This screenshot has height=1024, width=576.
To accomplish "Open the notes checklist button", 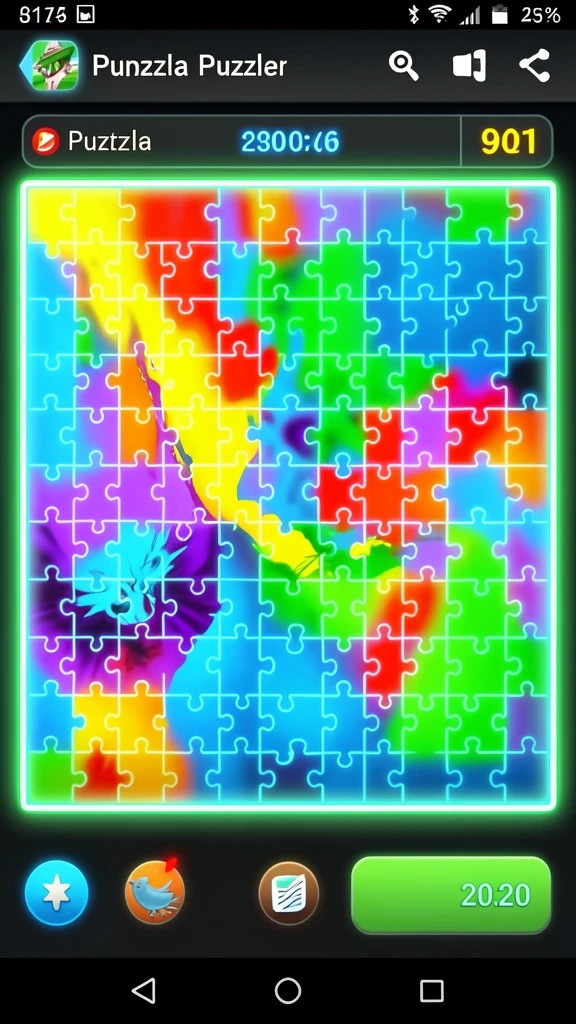I will [x=289, y=893].
